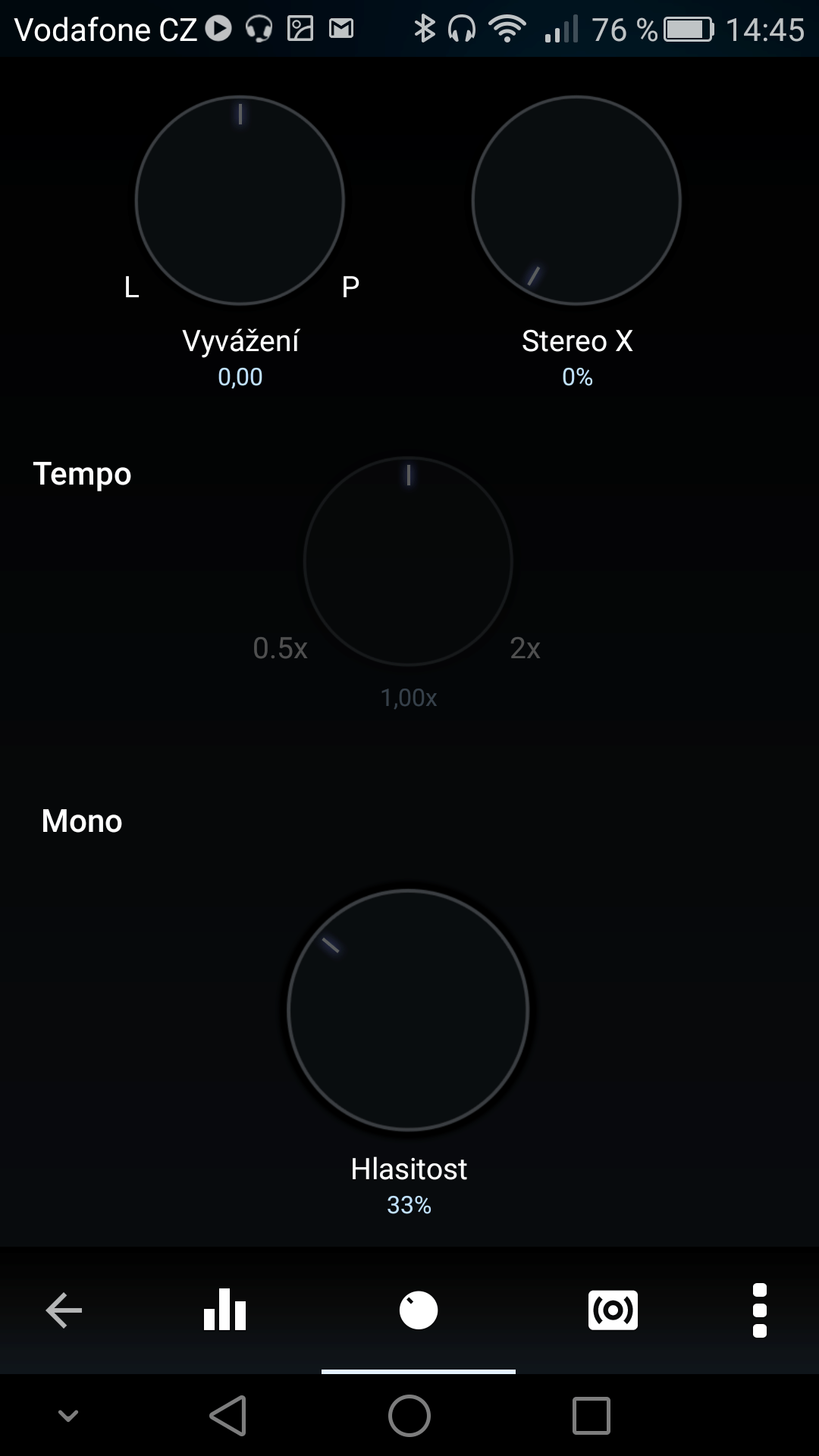This screenshot has width=819, height=1456.
Task: Tap the Tempo speed knob
Action: [x=408, y=561]
